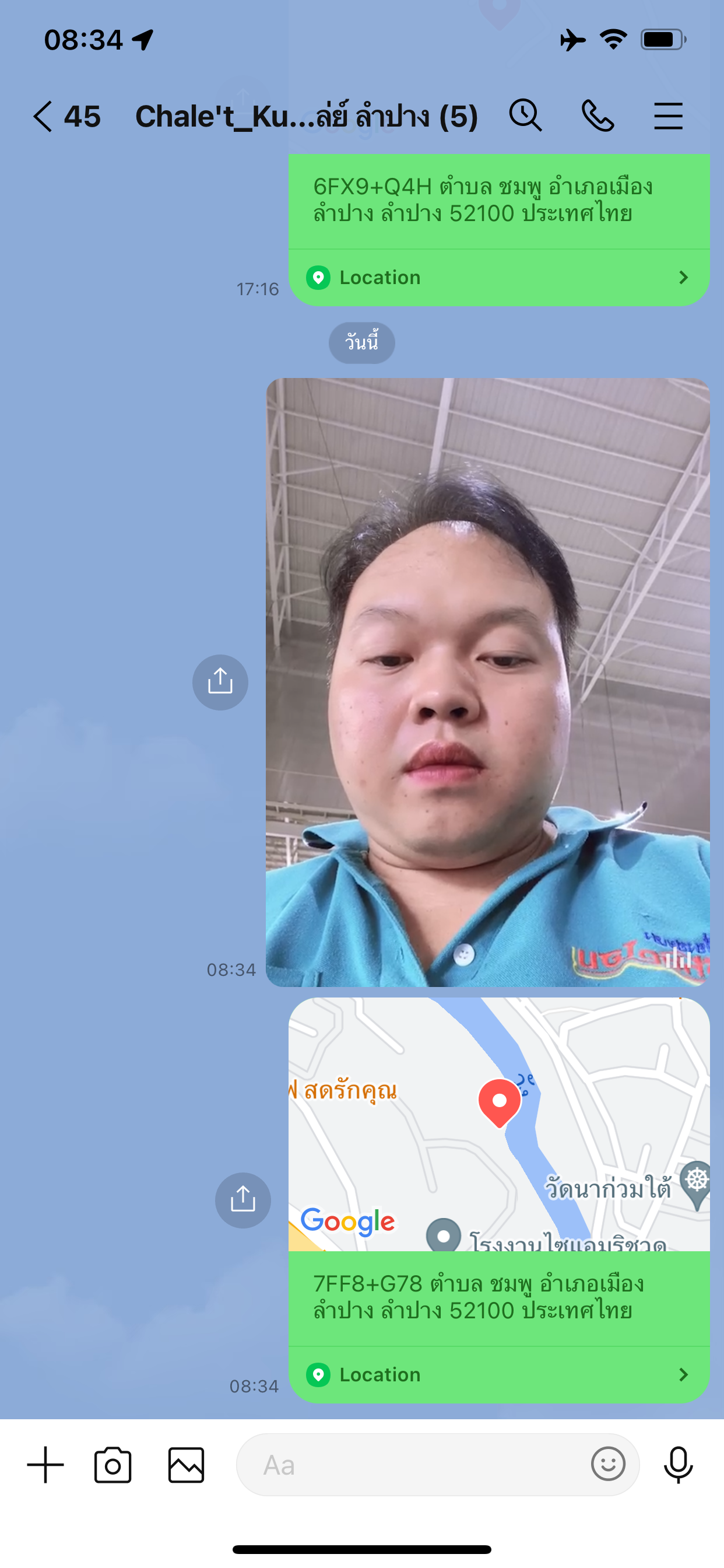Open the photo sent at 08:34

coord(487,682)
